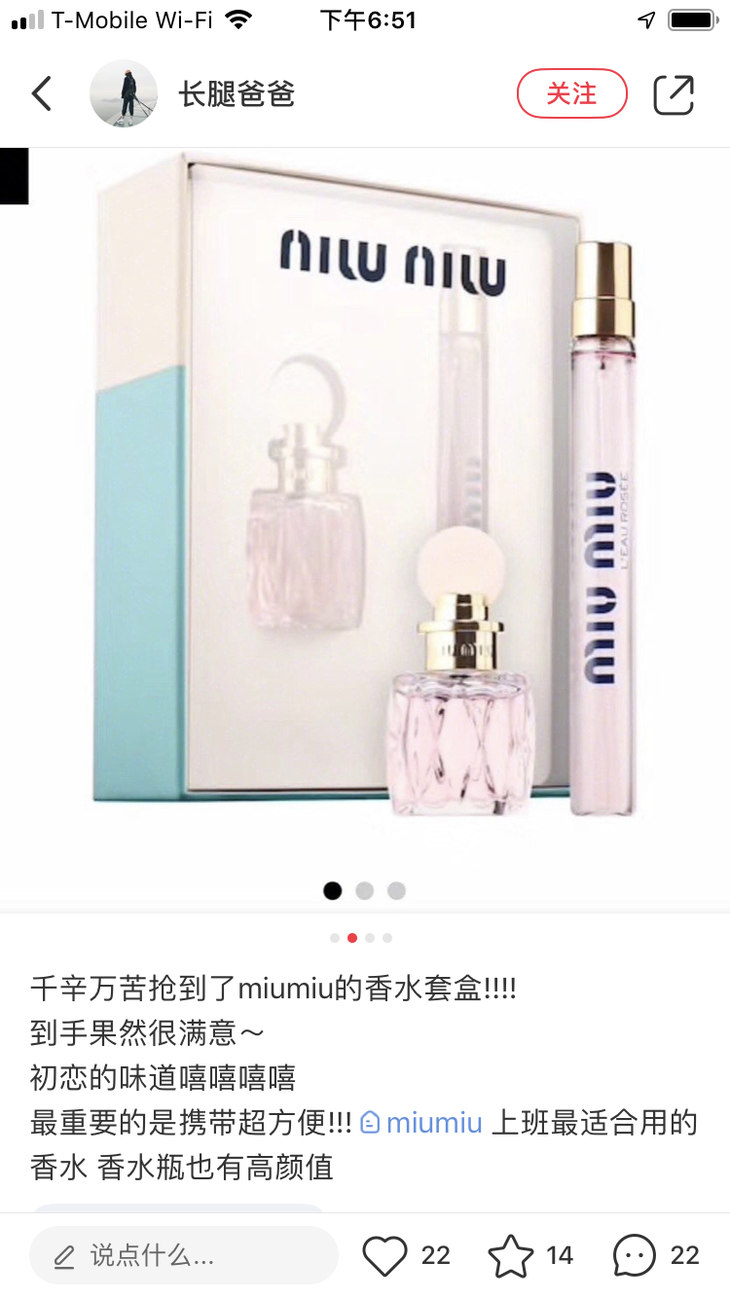Open the miumiu brand tag link
This screenshot has height=1298, width=730.
tap(421, 1122)
